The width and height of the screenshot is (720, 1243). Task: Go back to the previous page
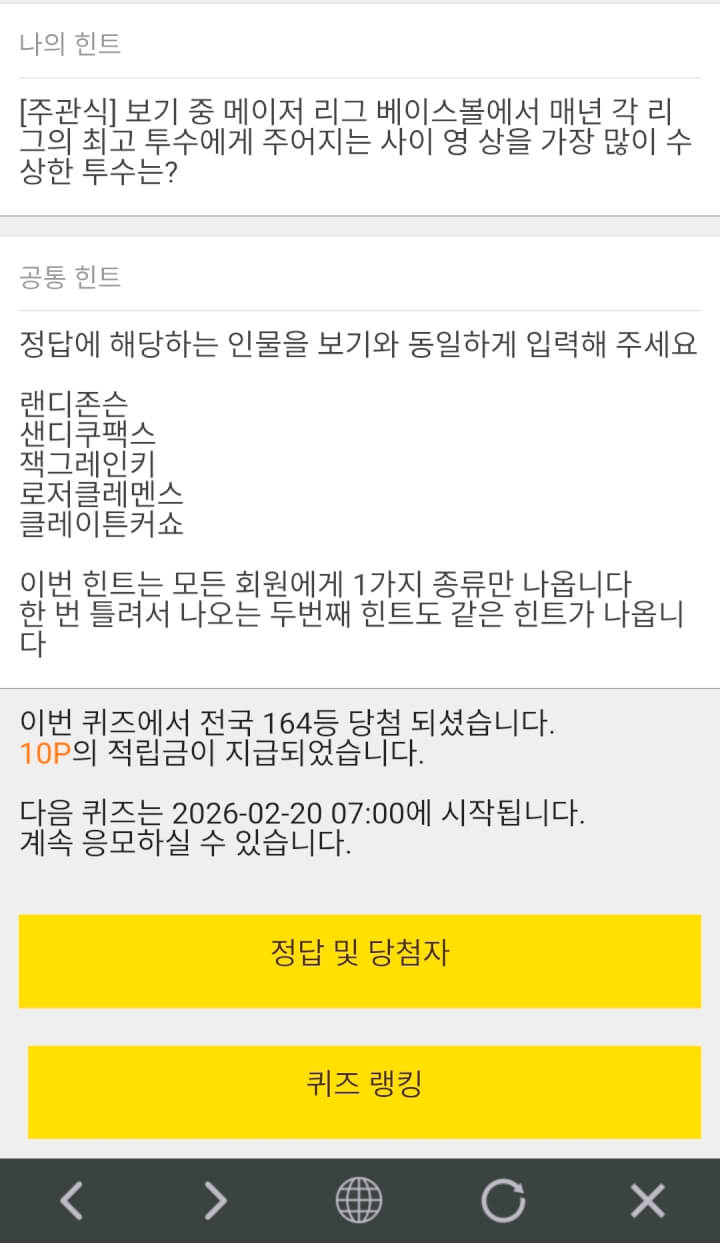[x=72, y=1200]
